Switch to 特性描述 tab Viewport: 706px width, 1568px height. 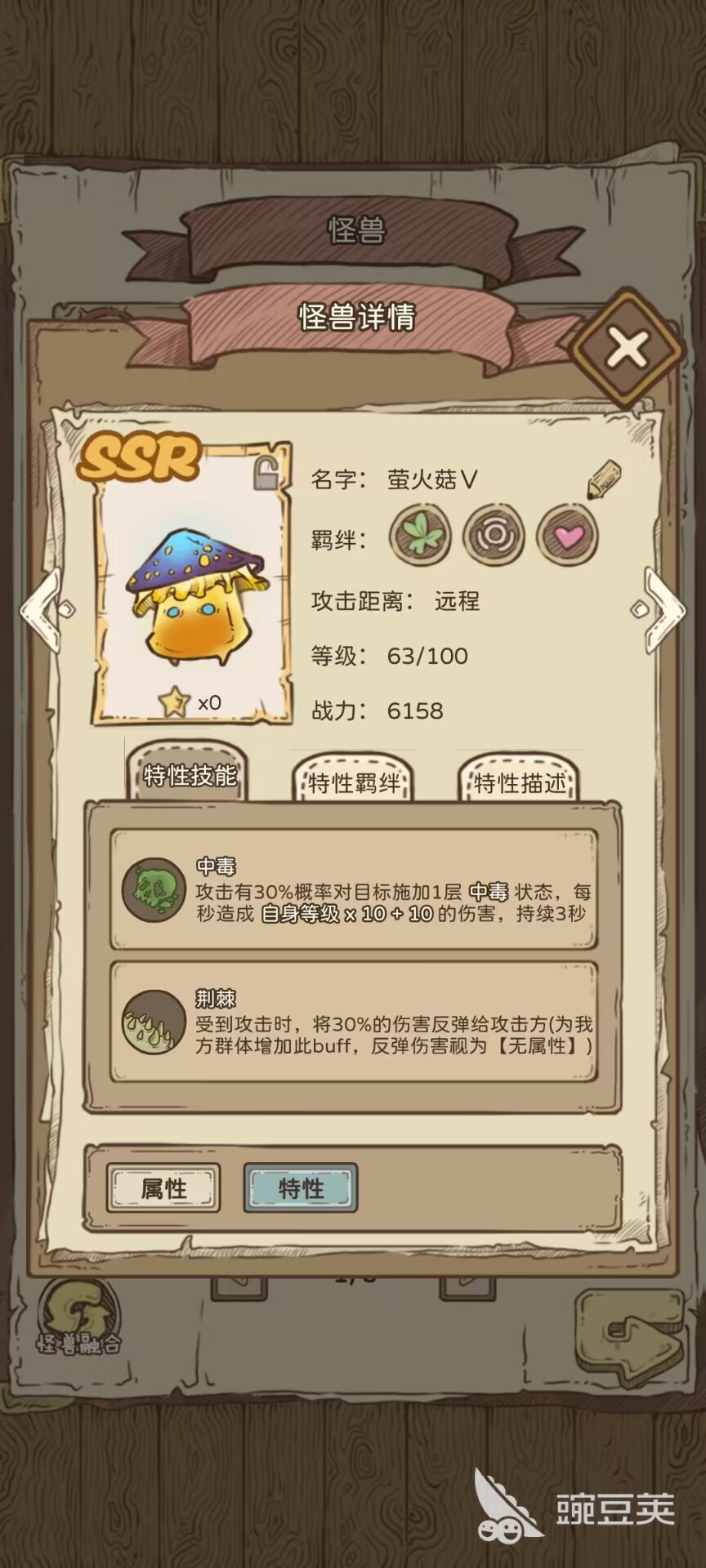tap(519, 782)
